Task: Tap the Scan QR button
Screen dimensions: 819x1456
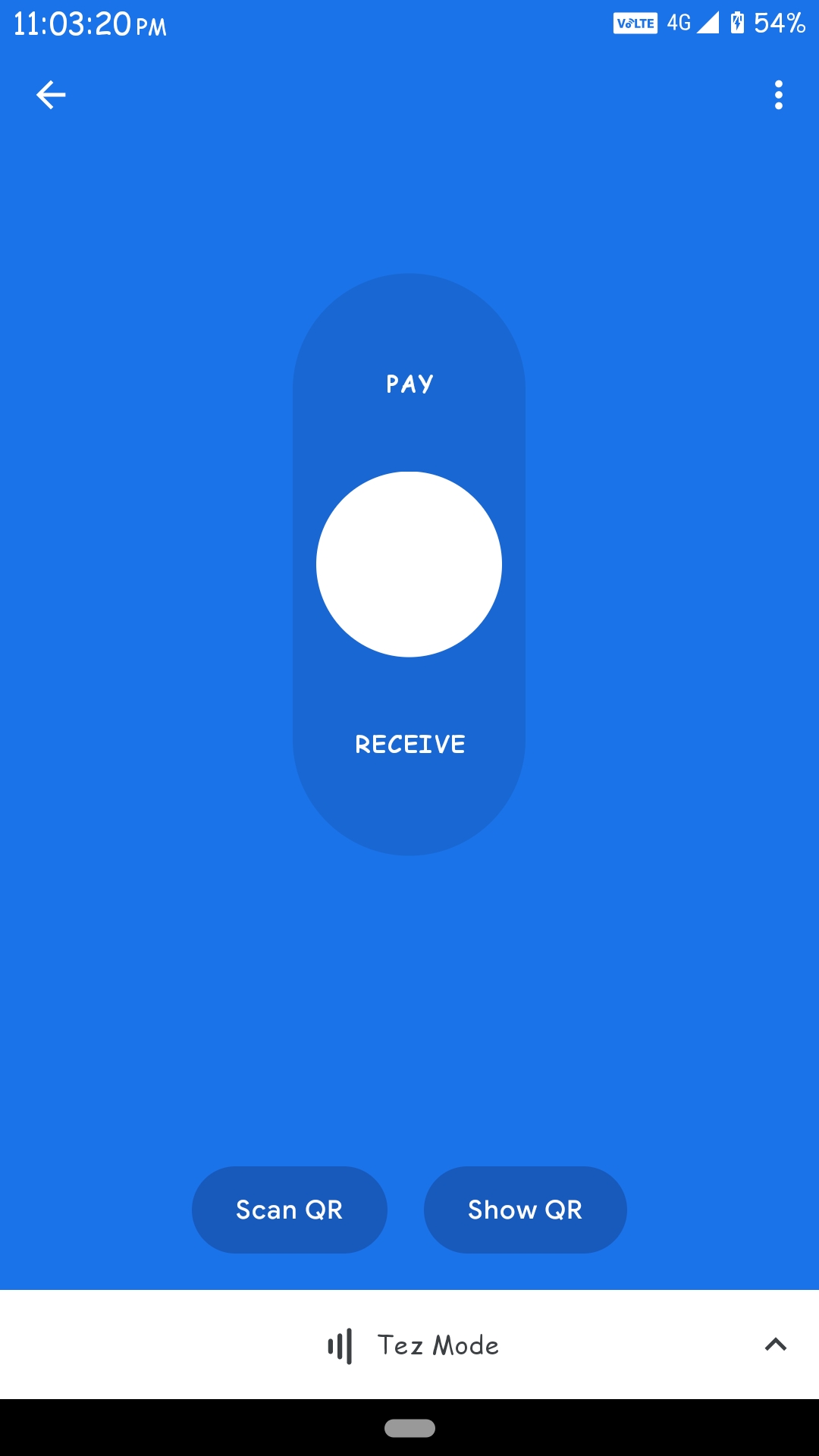Action: pos(289,1210)
